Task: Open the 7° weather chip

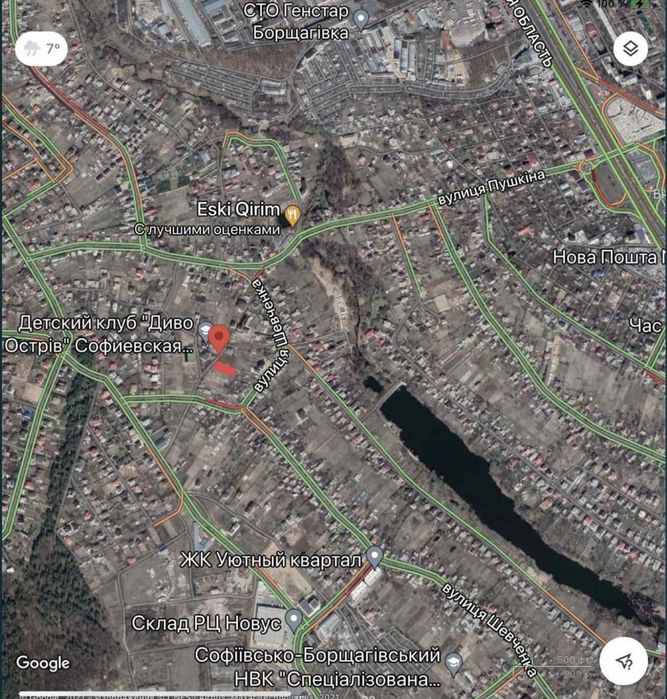Action: coord(41,48)
